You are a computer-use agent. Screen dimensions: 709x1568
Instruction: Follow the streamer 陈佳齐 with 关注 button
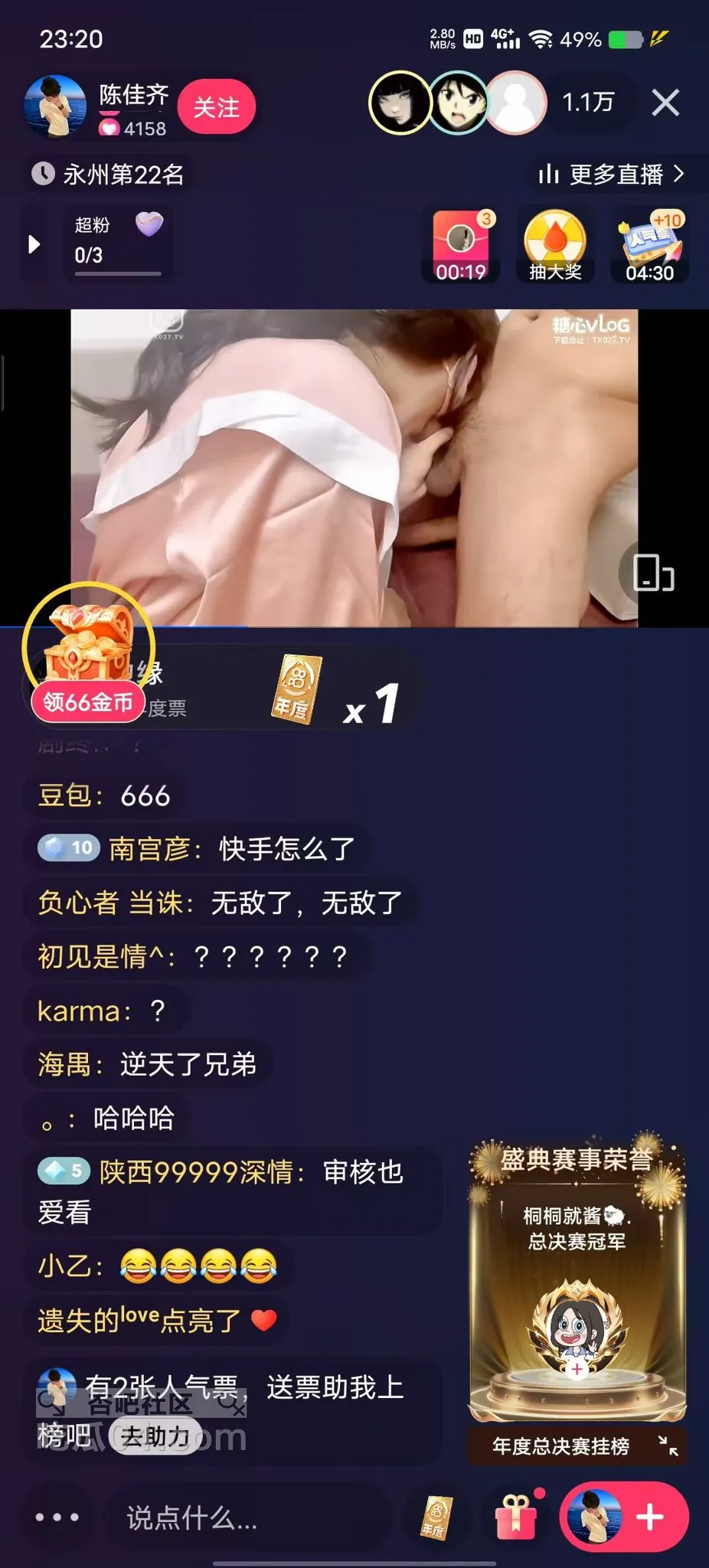pyautogui.click(x=216, y=107)
